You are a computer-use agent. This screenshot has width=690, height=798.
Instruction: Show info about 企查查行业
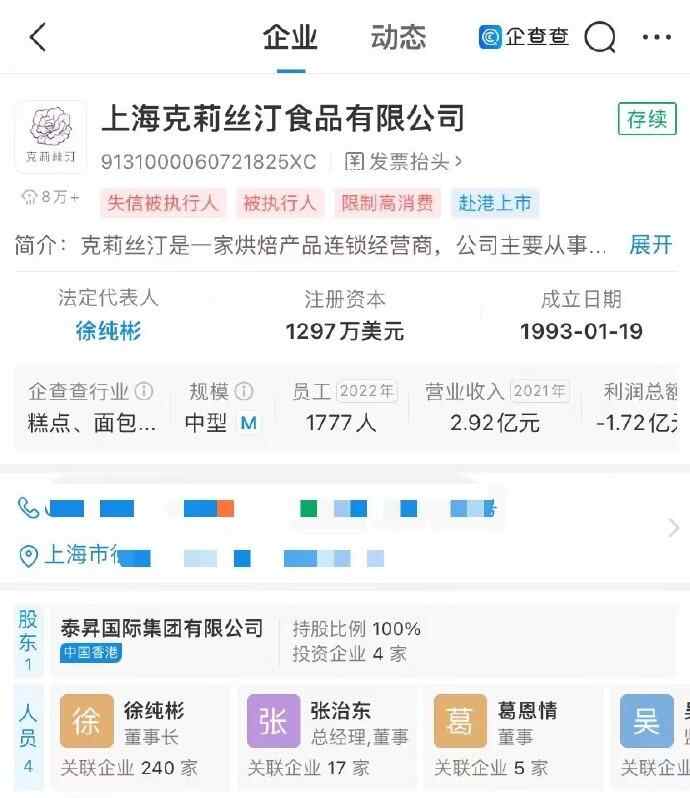point(145,391)
